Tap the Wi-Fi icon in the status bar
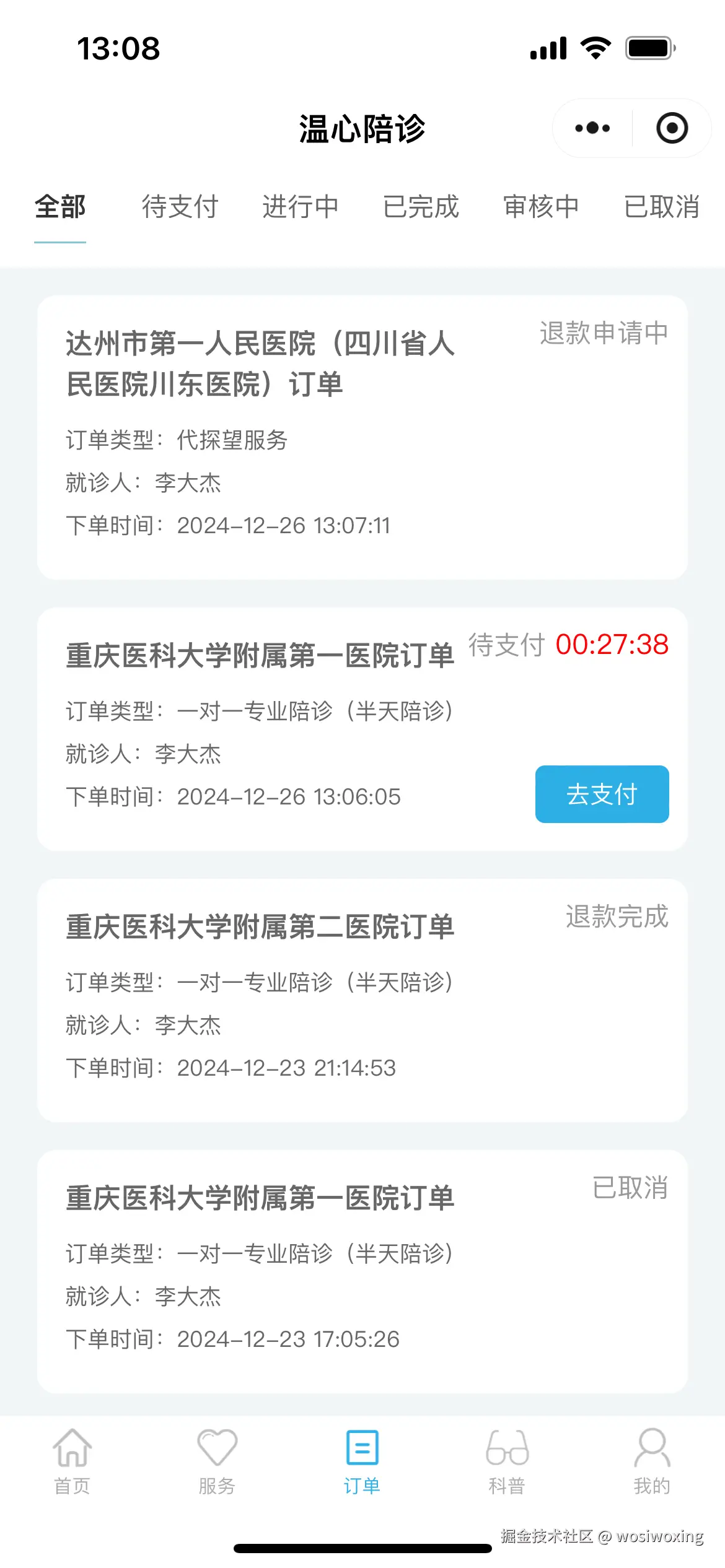 pos(595,47)
